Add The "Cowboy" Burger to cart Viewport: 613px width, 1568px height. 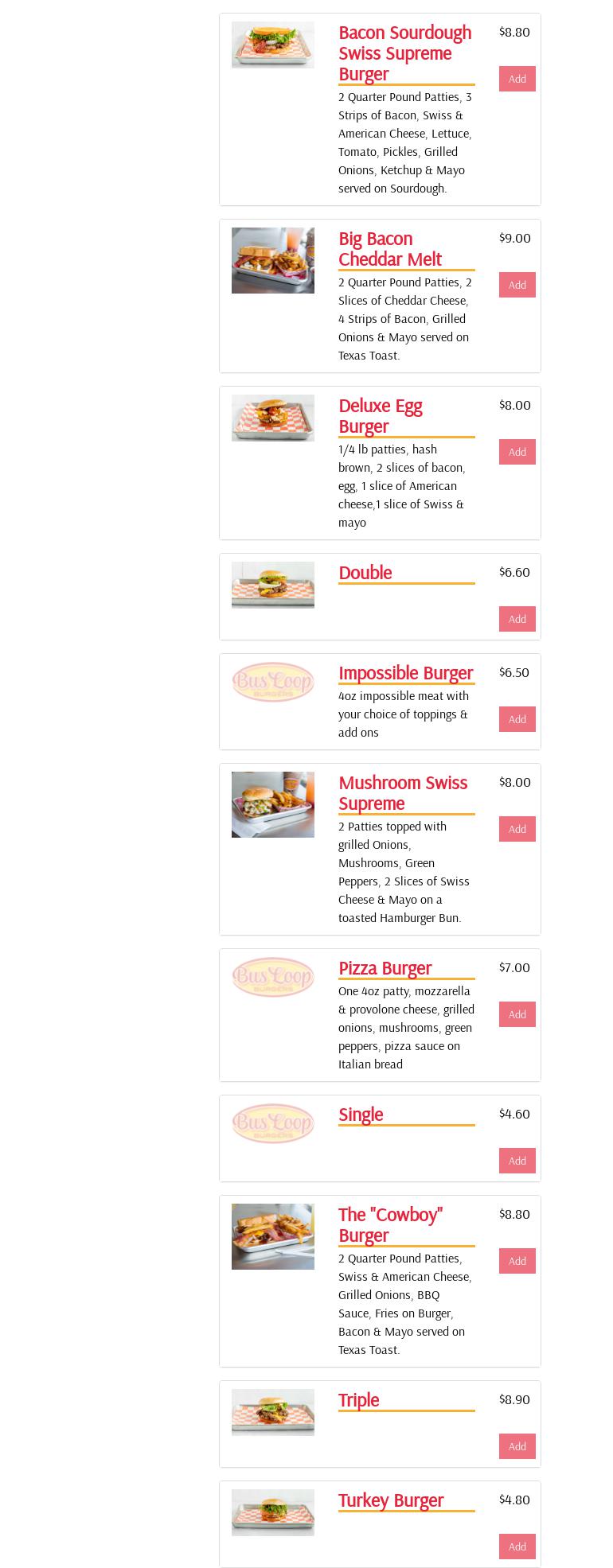pos(517,1261)
